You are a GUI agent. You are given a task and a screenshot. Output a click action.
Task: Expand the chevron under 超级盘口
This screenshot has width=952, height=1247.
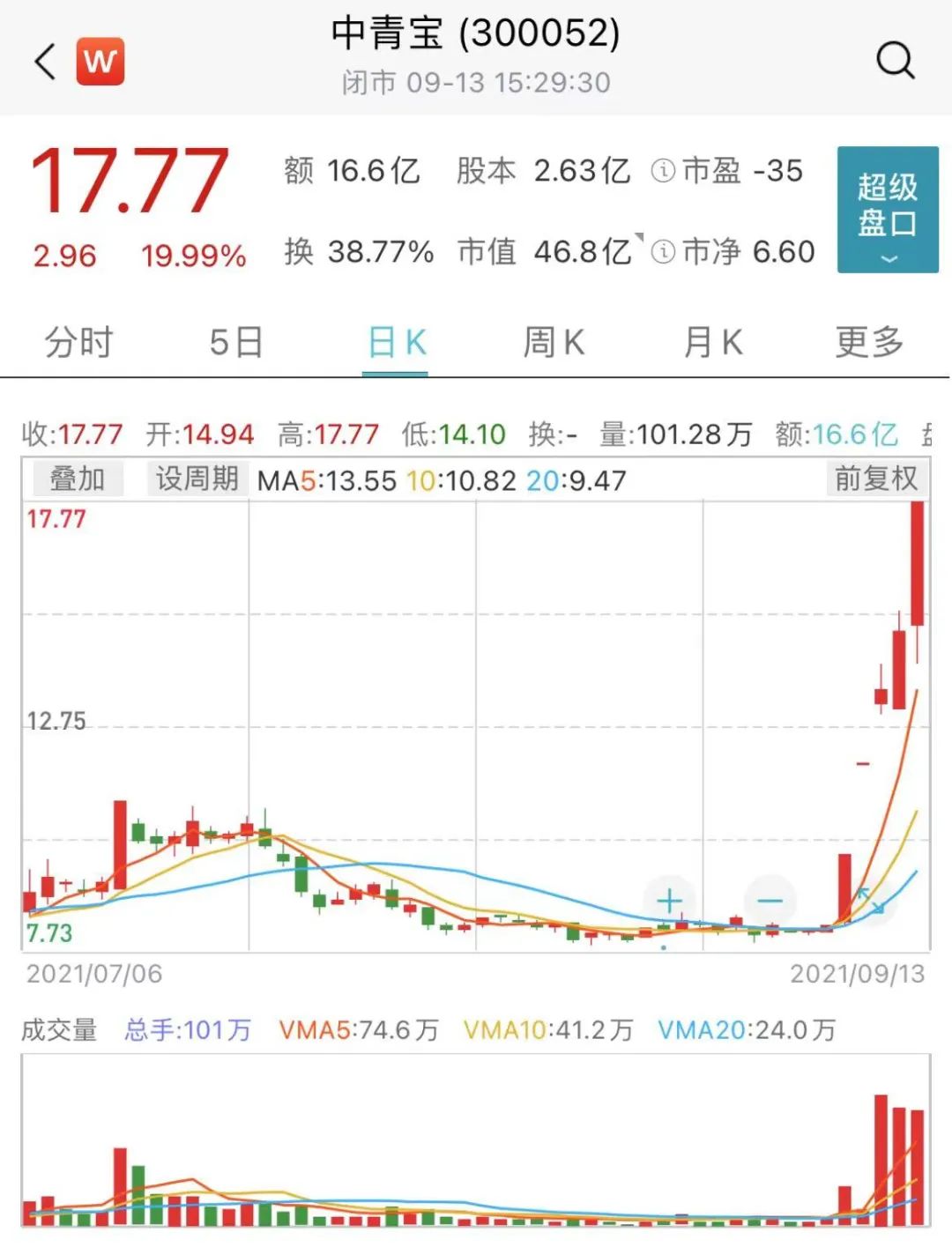click(x=888, y=260)
